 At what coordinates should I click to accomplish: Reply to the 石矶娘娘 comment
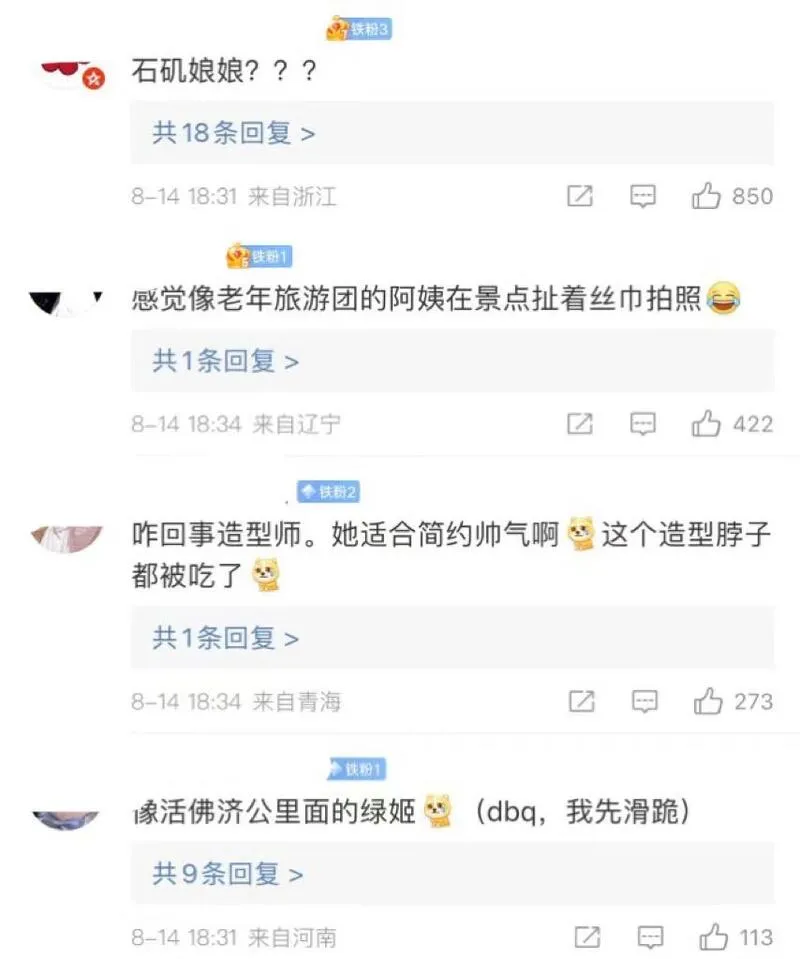tap(643, 196)
